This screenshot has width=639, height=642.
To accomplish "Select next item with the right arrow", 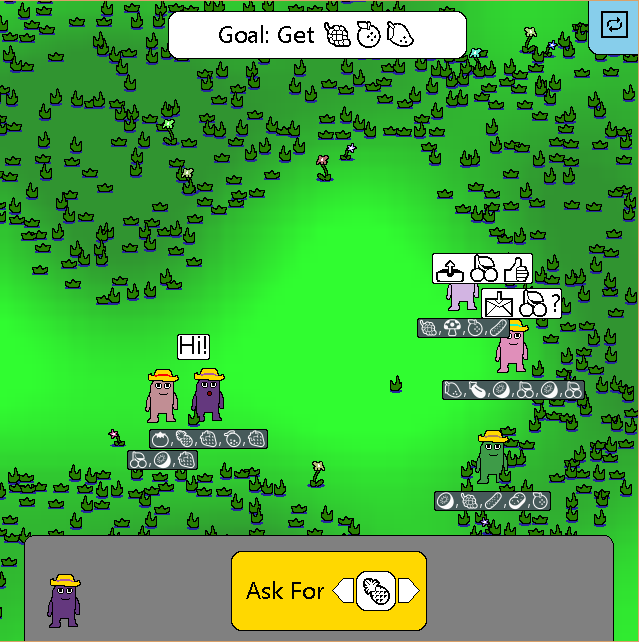I will [410, 592].
